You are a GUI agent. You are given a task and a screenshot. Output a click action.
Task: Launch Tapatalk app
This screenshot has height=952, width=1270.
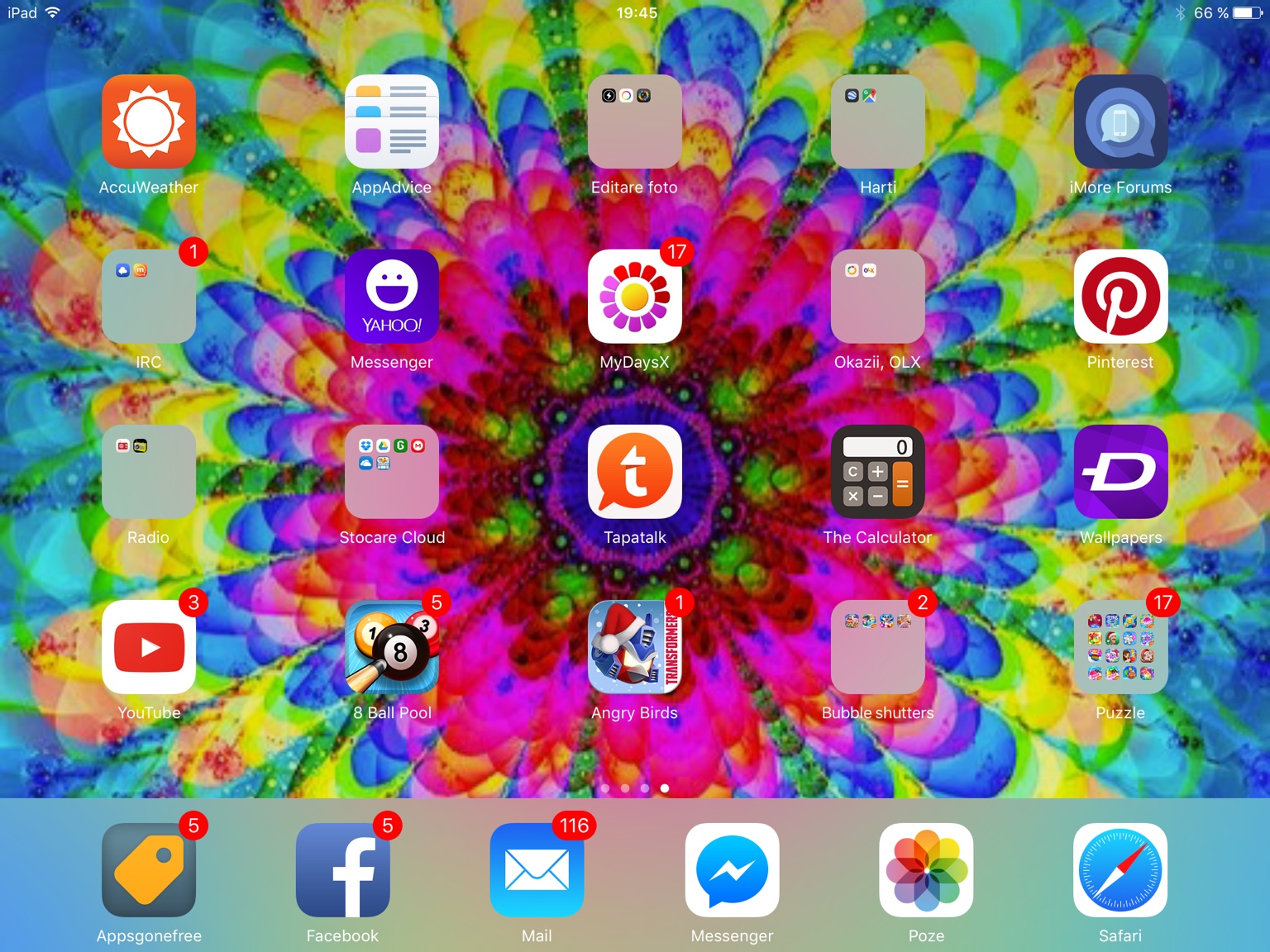(x=634, y=472)
